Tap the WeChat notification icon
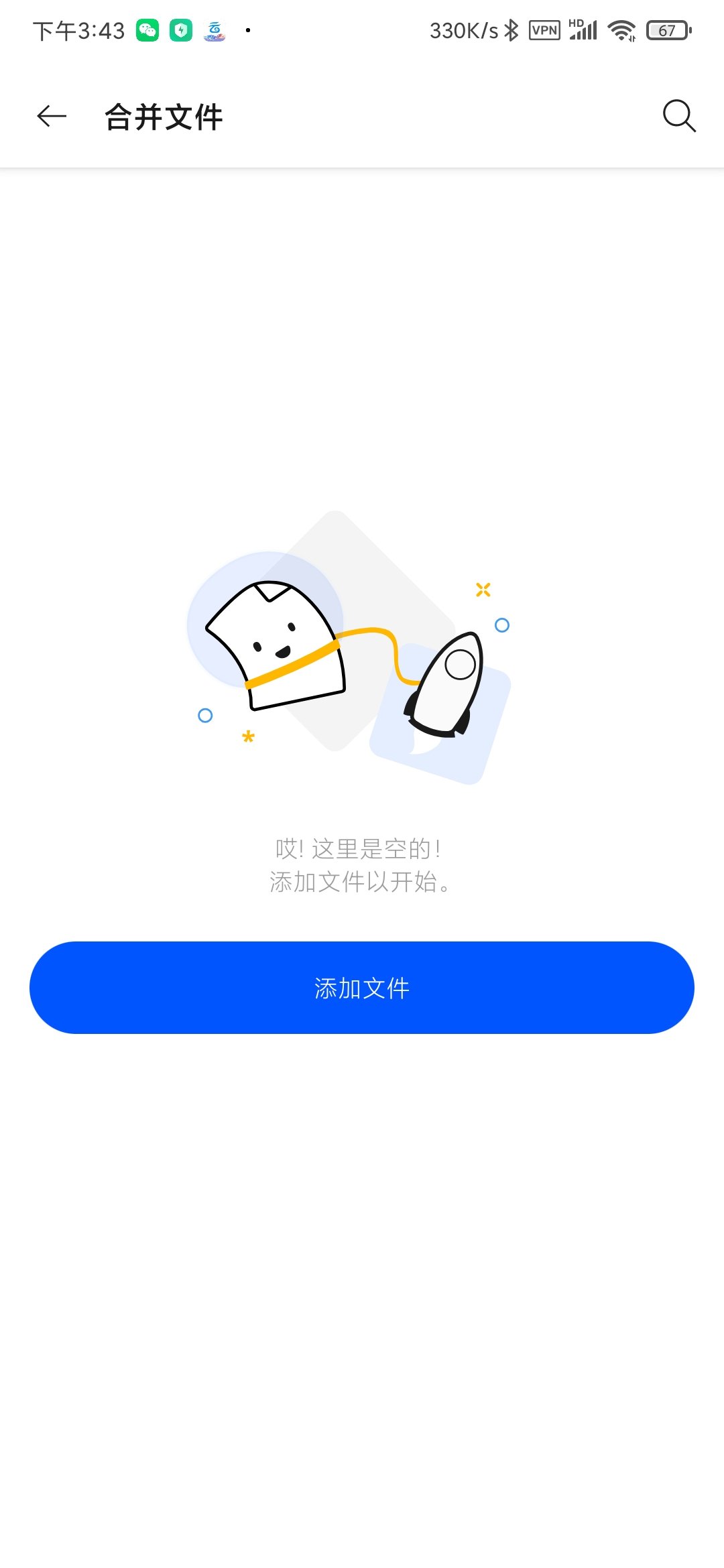Viewport: 724px width, 1568px height. pyautogui.click(x=149, y=30)
